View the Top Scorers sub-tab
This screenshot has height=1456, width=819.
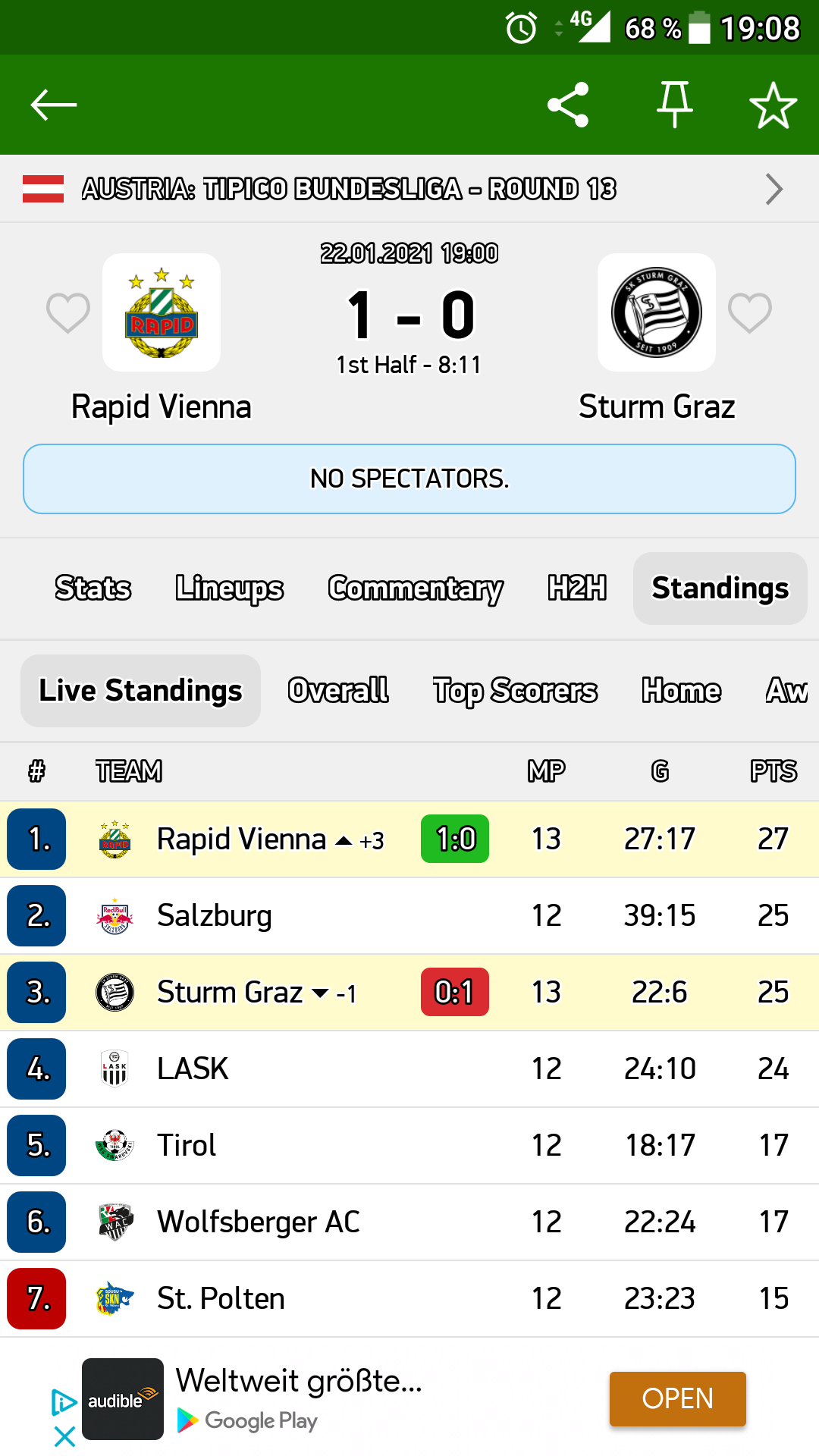click(x=515, y=691)
